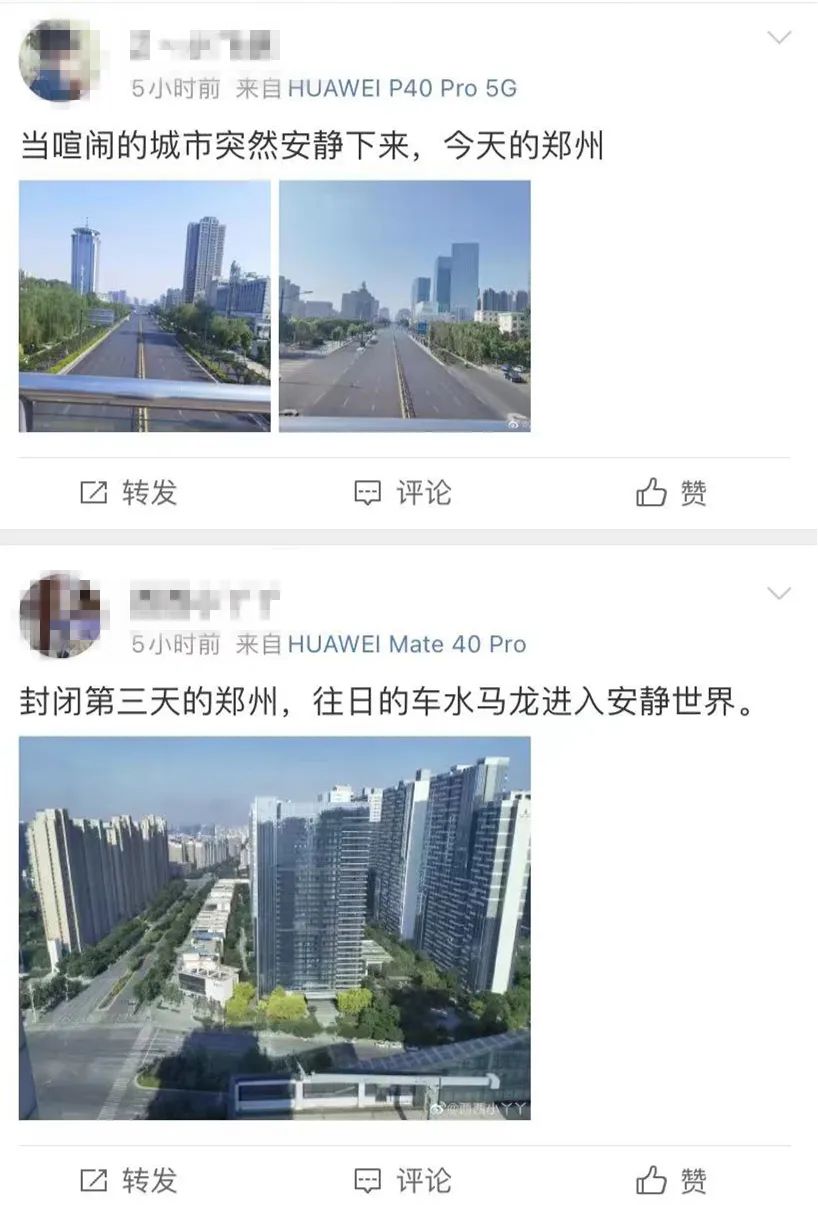Comment on the post about 今天的郑州

pos(403,493)
